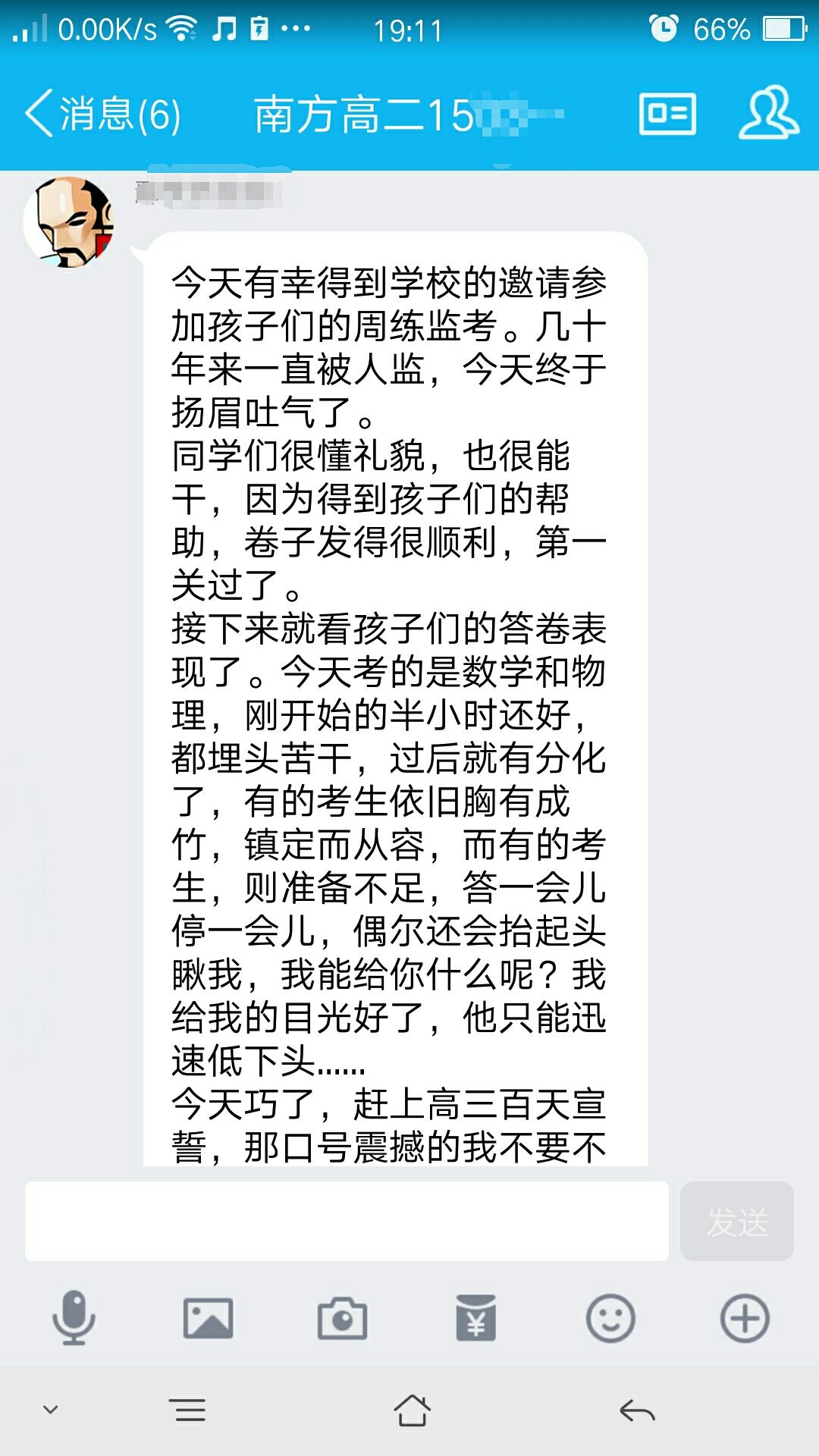Go to the system home screen
The height and width of the screenshot is (1456, 819).
pyautogui.click(x=412, y=1410)
